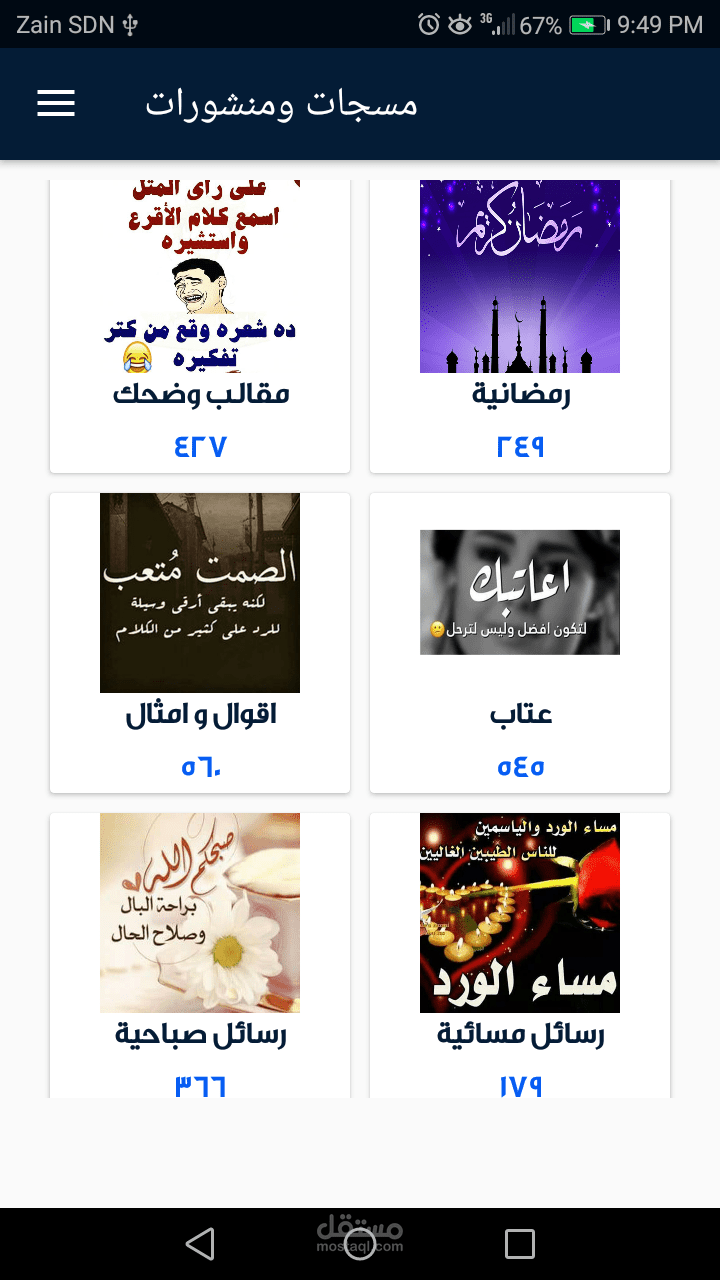The width and height of the screenshot is (720, 1280).
Task: Select the اقوال و امثال category
Action: pyautogui.click(x=200, y=642)
